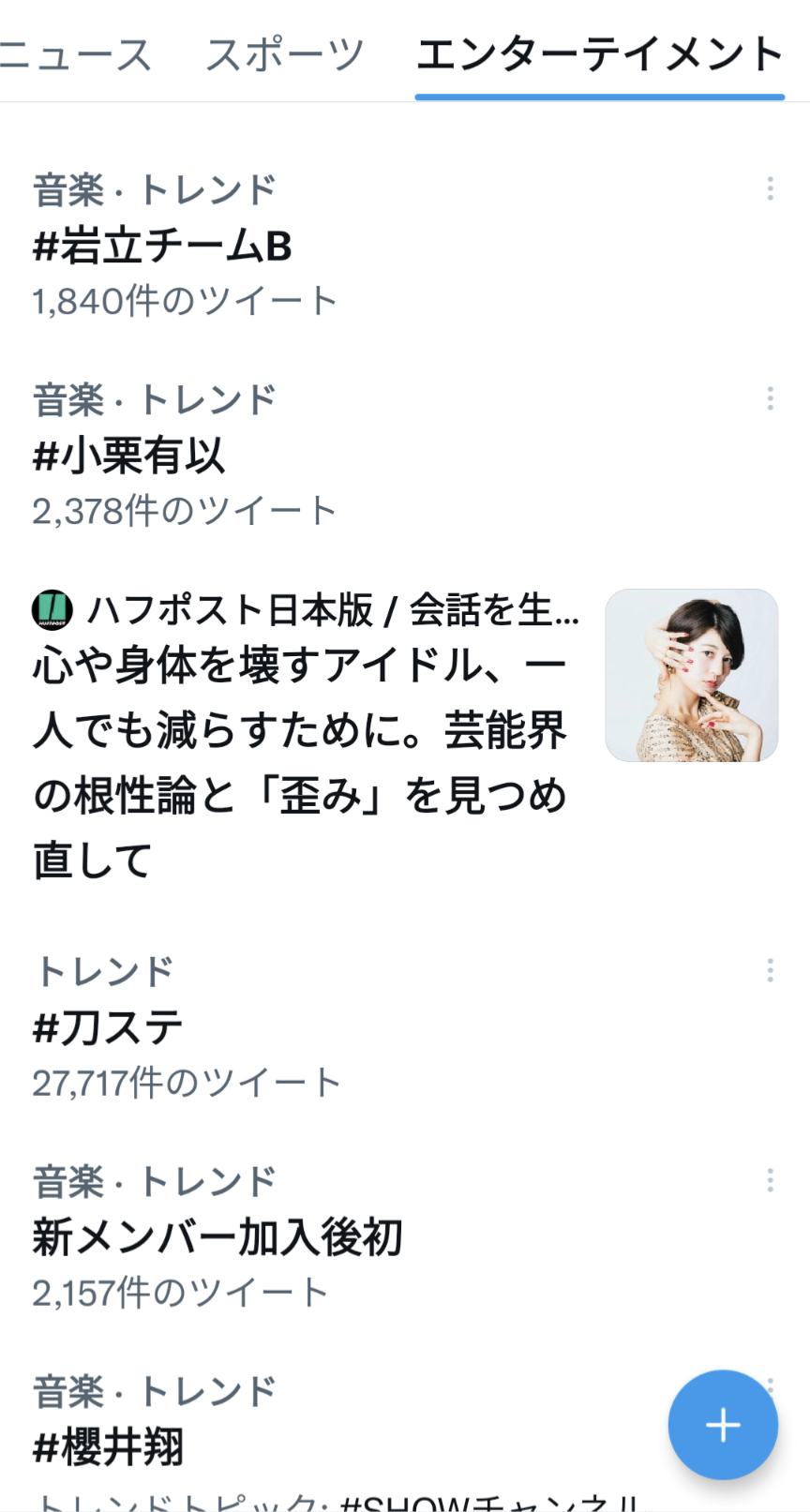Viewport: 810px width, 1512px height.
Task: Select the エンターテイメント tab
Action: tap(600, 54)
